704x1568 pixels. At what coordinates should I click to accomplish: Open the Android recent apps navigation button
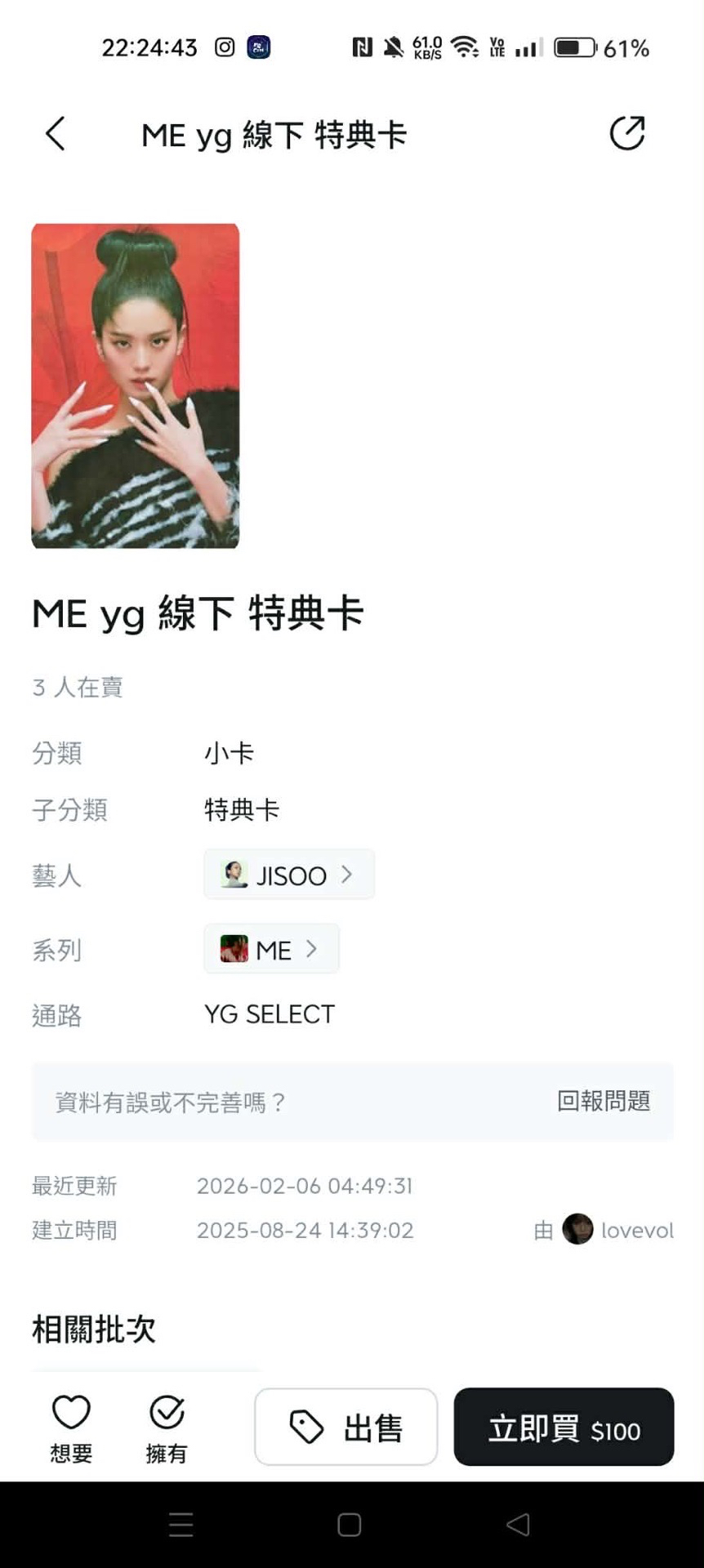[x=180, y=1524]
